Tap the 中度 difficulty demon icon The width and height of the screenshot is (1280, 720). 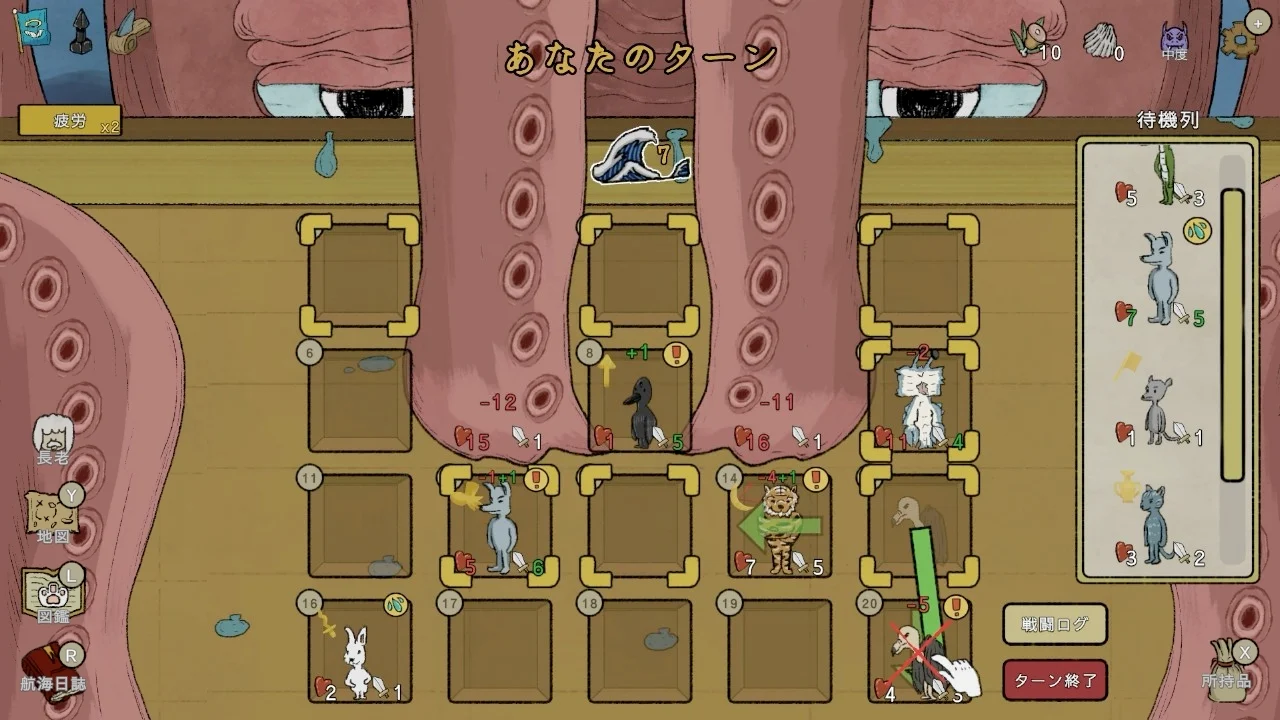[x=1175, y=40]
